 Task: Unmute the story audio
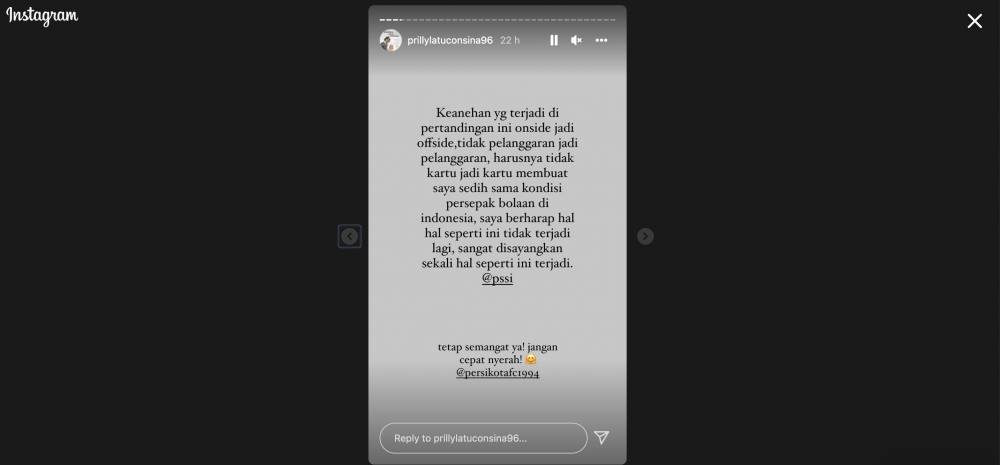pyautogui.click(x=577, y=40)
